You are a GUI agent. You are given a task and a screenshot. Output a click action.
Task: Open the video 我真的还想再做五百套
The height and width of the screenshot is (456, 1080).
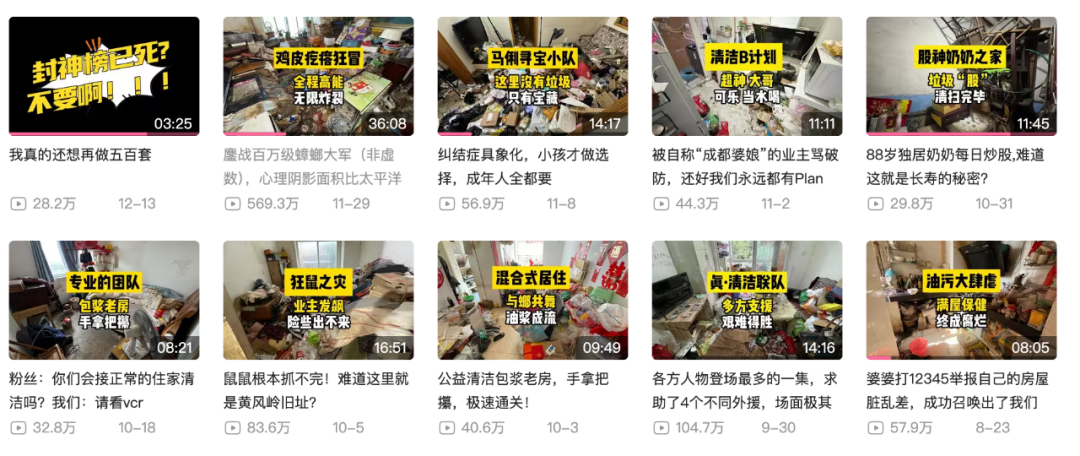click(x=104, y=76)
